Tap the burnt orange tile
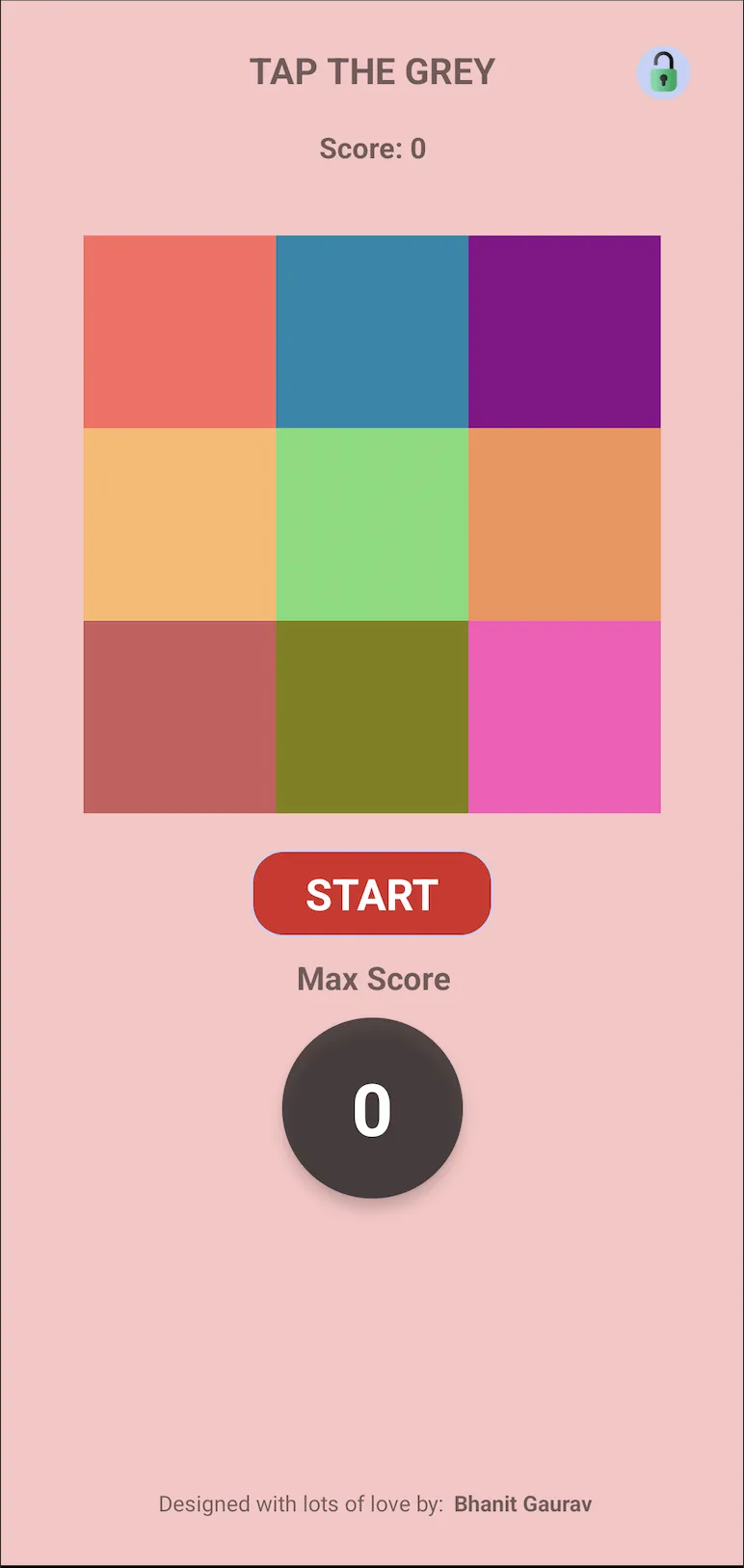Image resolution: width=744 pixels, height=1568 pixels. 565,525
